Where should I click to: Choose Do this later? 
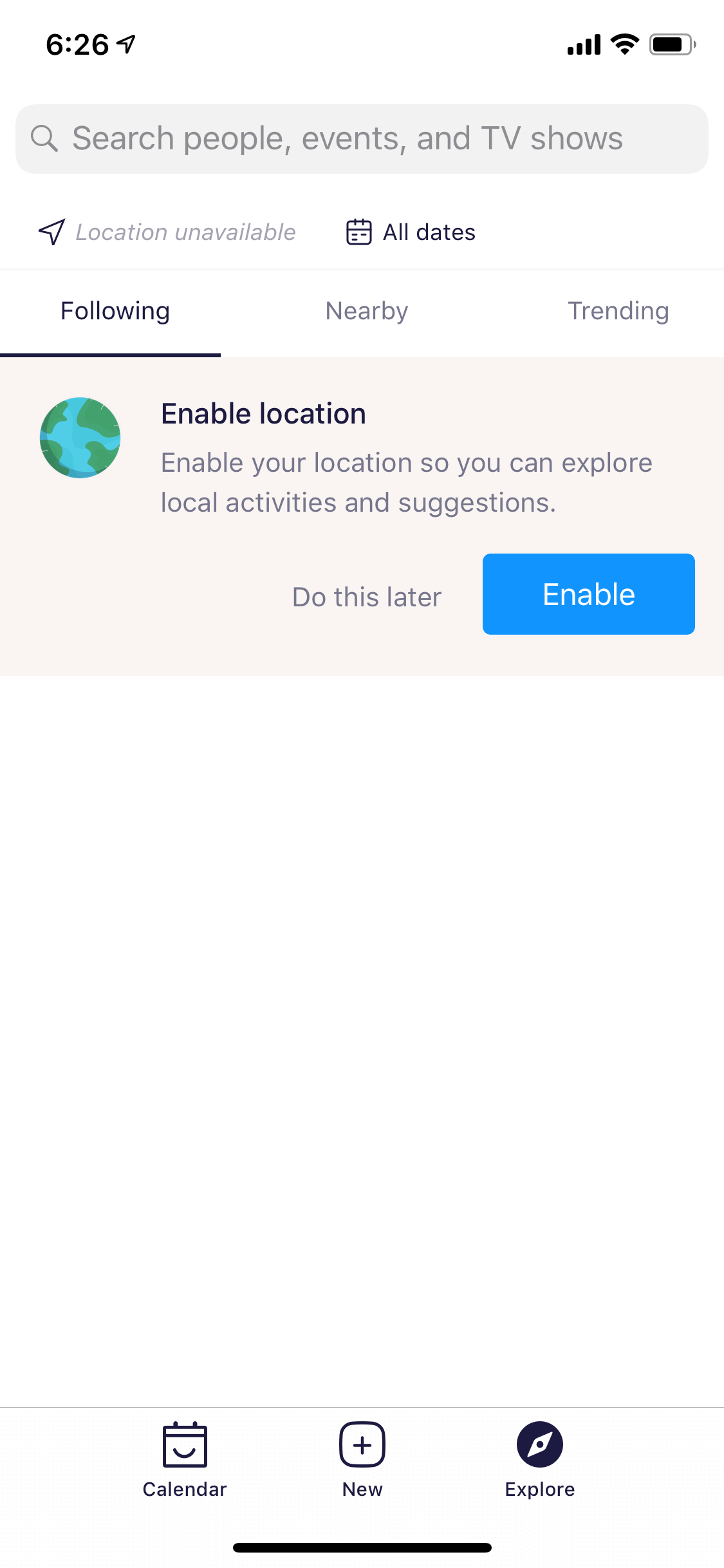pyautogui.click(x=367, y=597)
